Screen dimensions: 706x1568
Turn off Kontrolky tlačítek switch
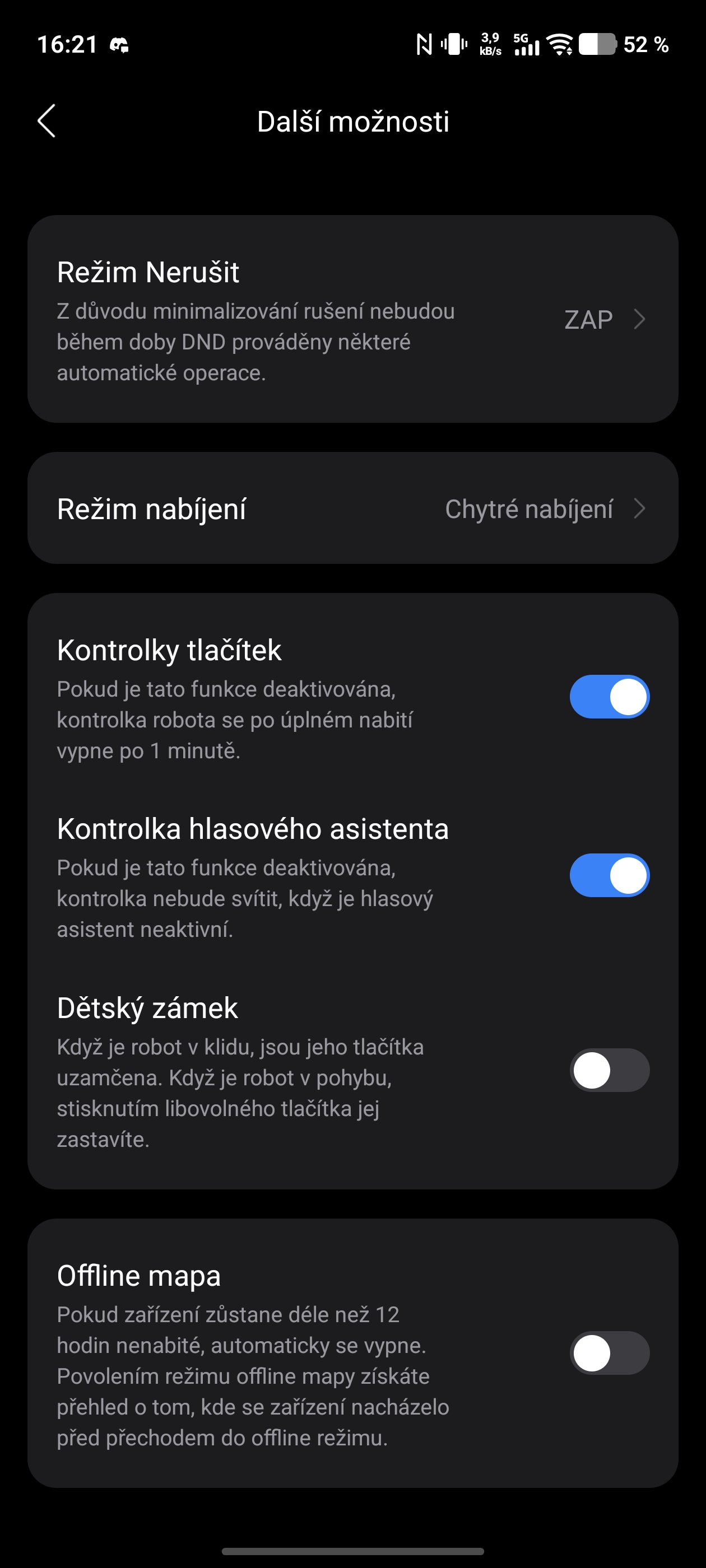(x=609, y=696)
